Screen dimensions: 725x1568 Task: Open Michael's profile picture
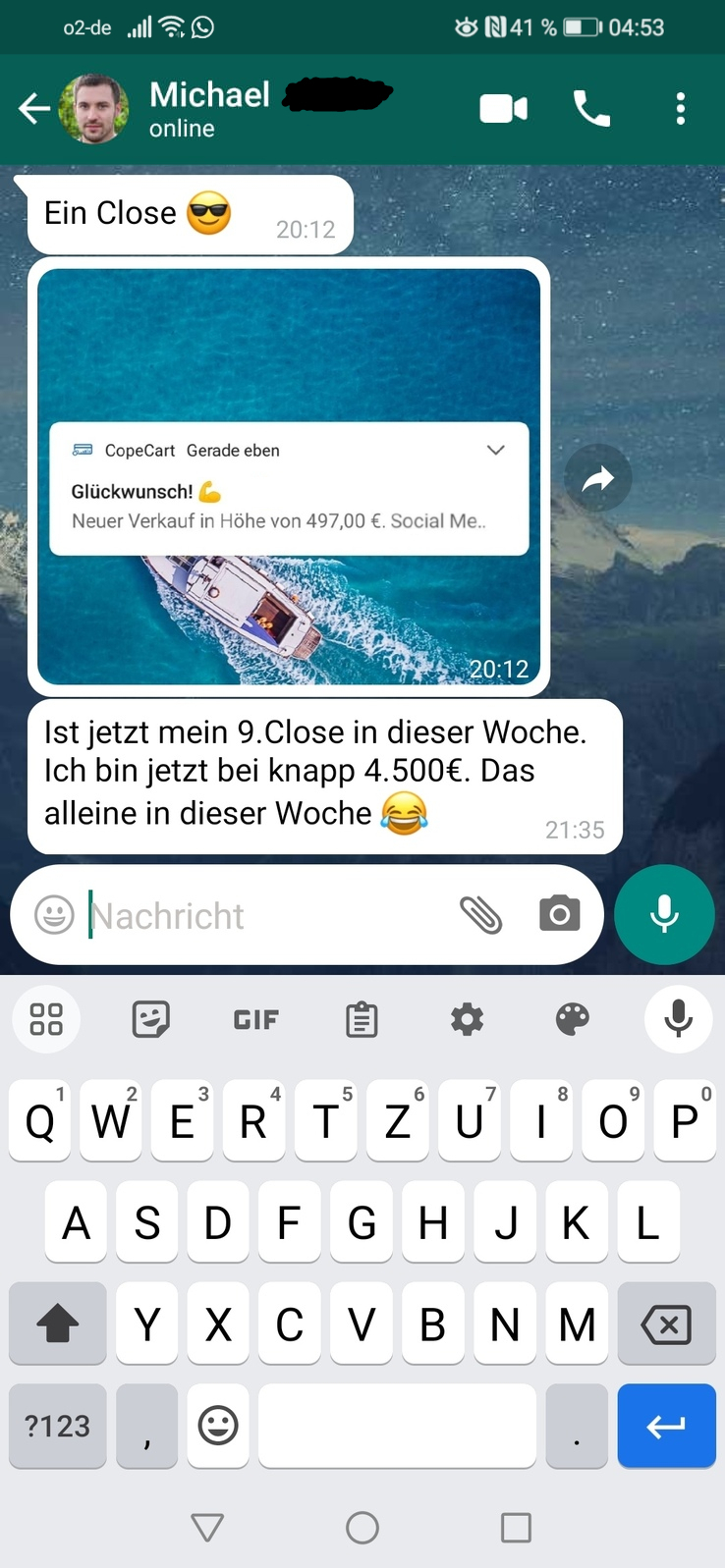coord(94,109)
